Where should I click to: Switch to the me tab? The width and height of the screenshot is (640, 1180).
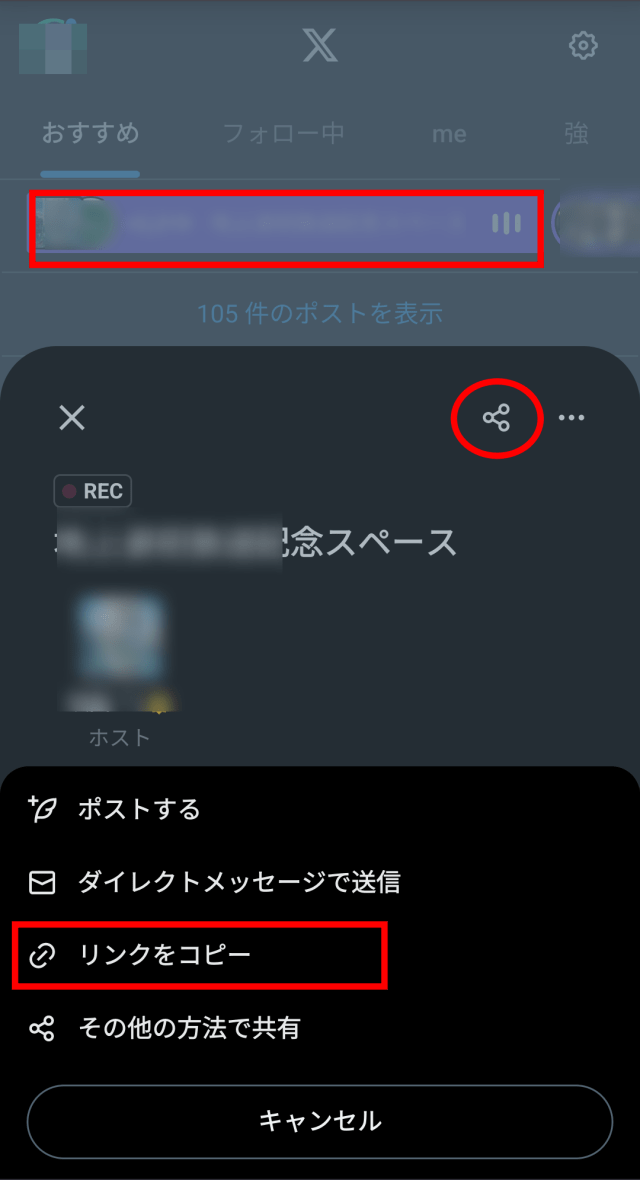[x=449, y=134]
